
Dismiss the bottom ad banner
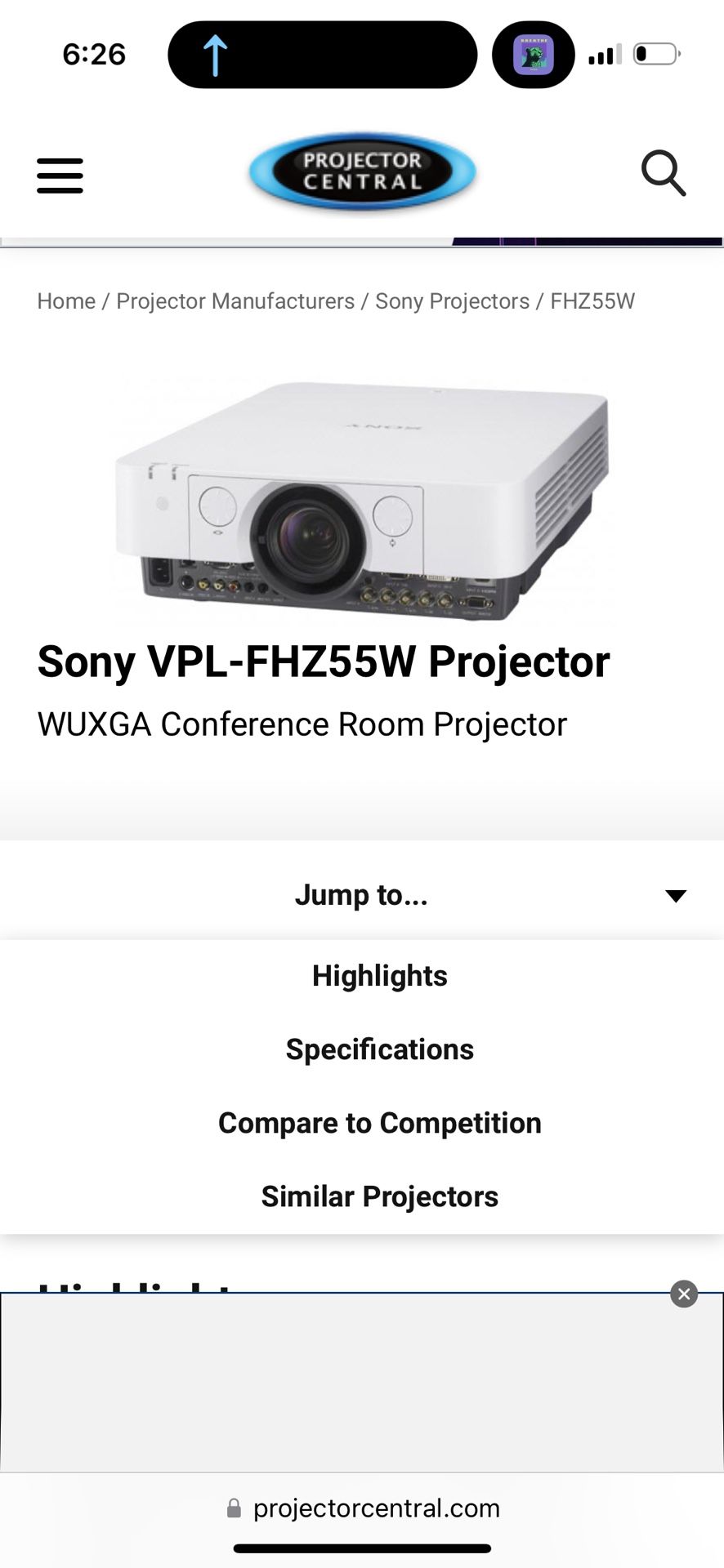[684, 1294]
